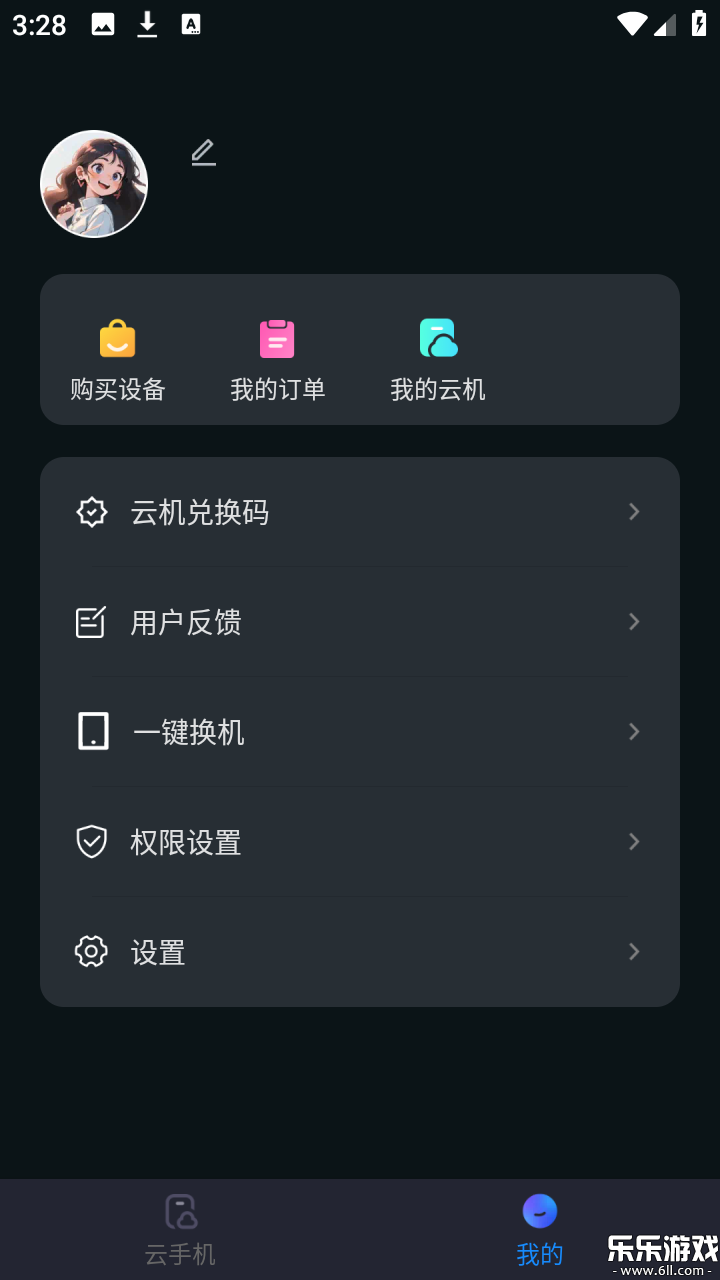Tap the shield icon next to 权限设置
Image resolution: width=720 pixels, height=1280 pixels.
[x=91, y=842]
